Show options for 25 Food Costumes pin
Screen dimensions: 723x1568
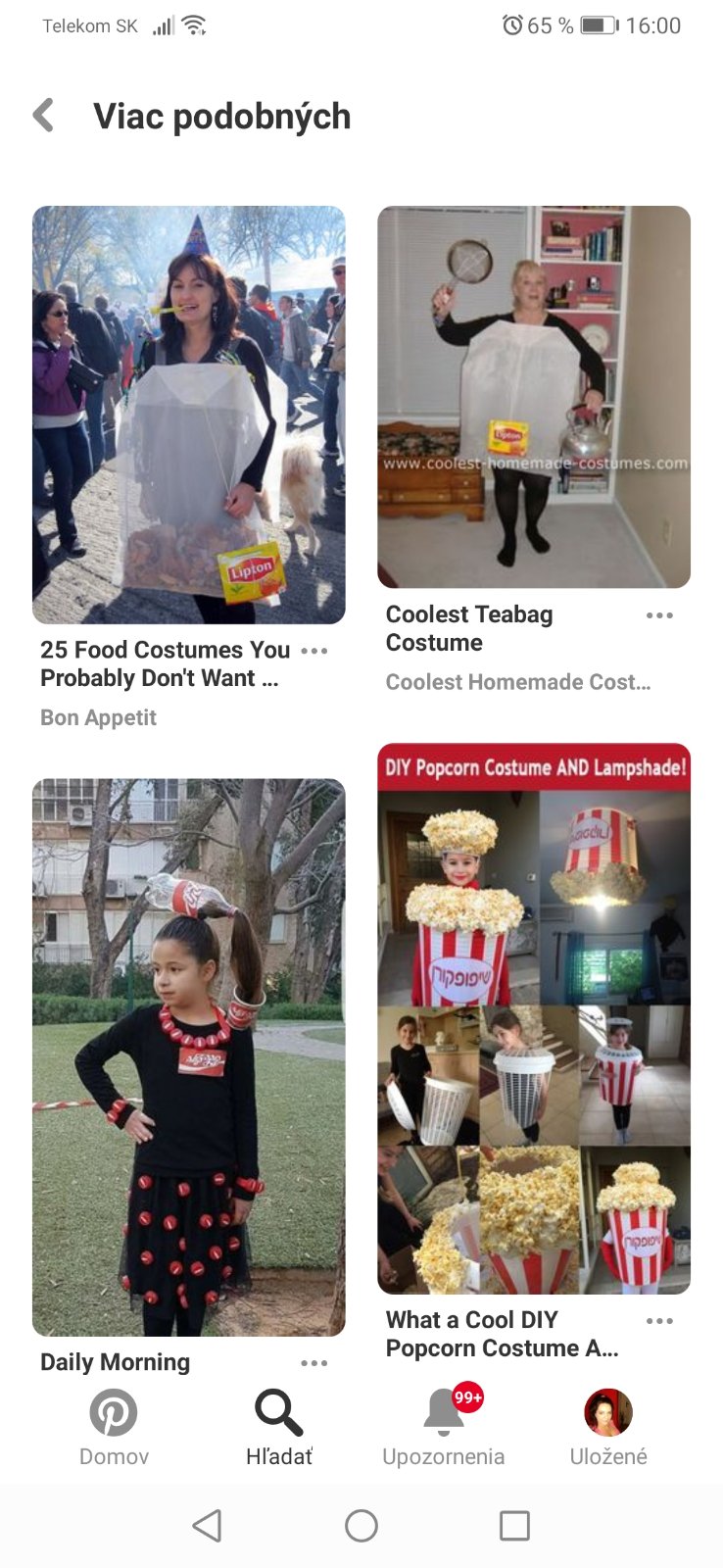(314, 651)
